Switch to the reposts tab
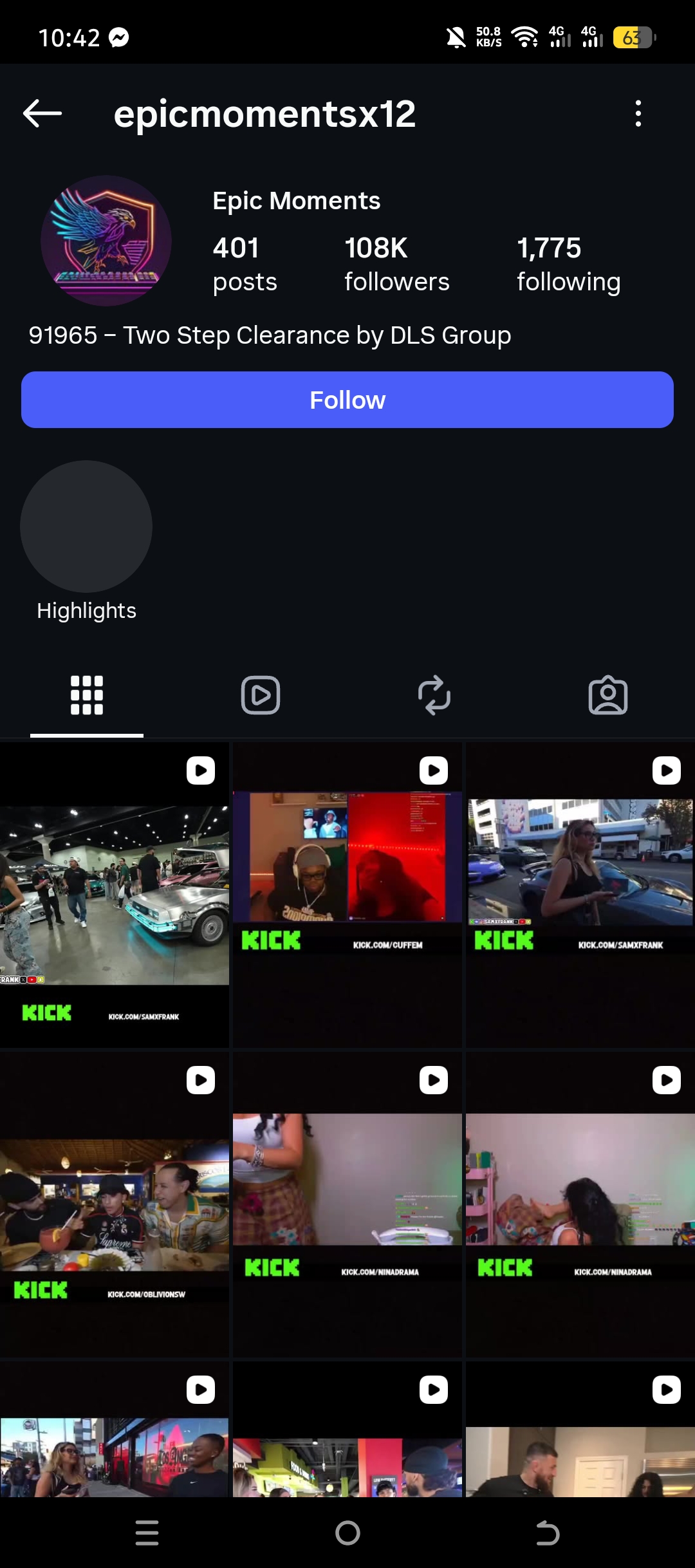 pyautogui.click(x=434, y=695)
